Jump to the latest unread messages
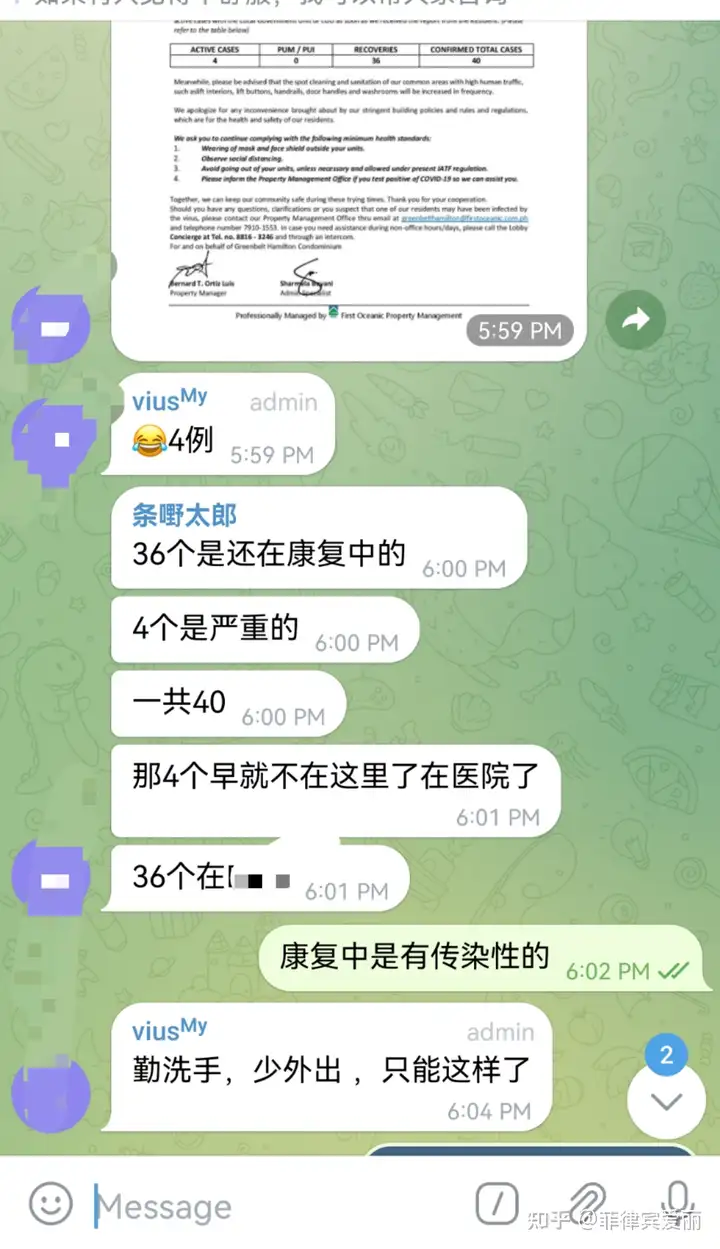This screenshot has height=1249, width=720. click(x=666, y=1098)
